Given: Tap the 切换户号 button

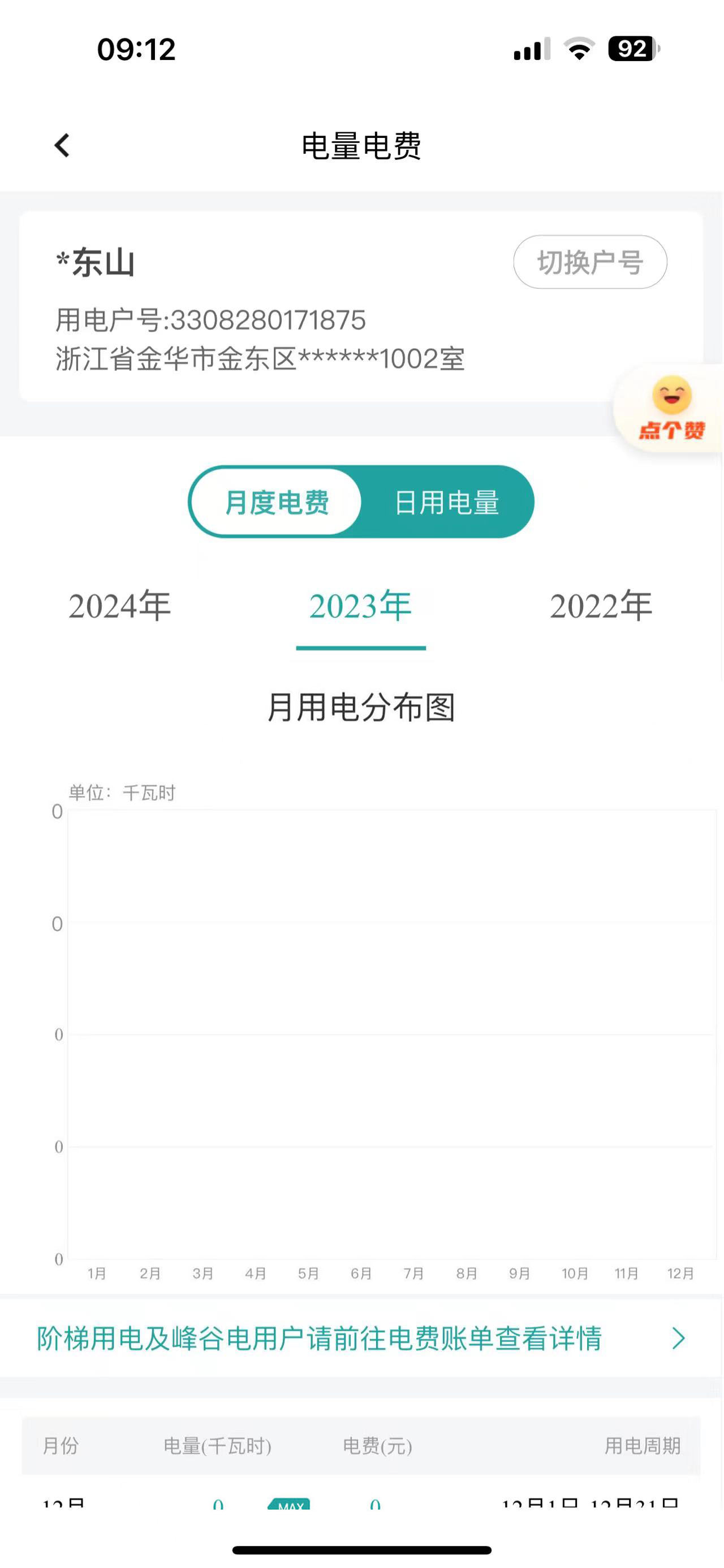Looking at the screenshot, I should click(x=589, y=262).
